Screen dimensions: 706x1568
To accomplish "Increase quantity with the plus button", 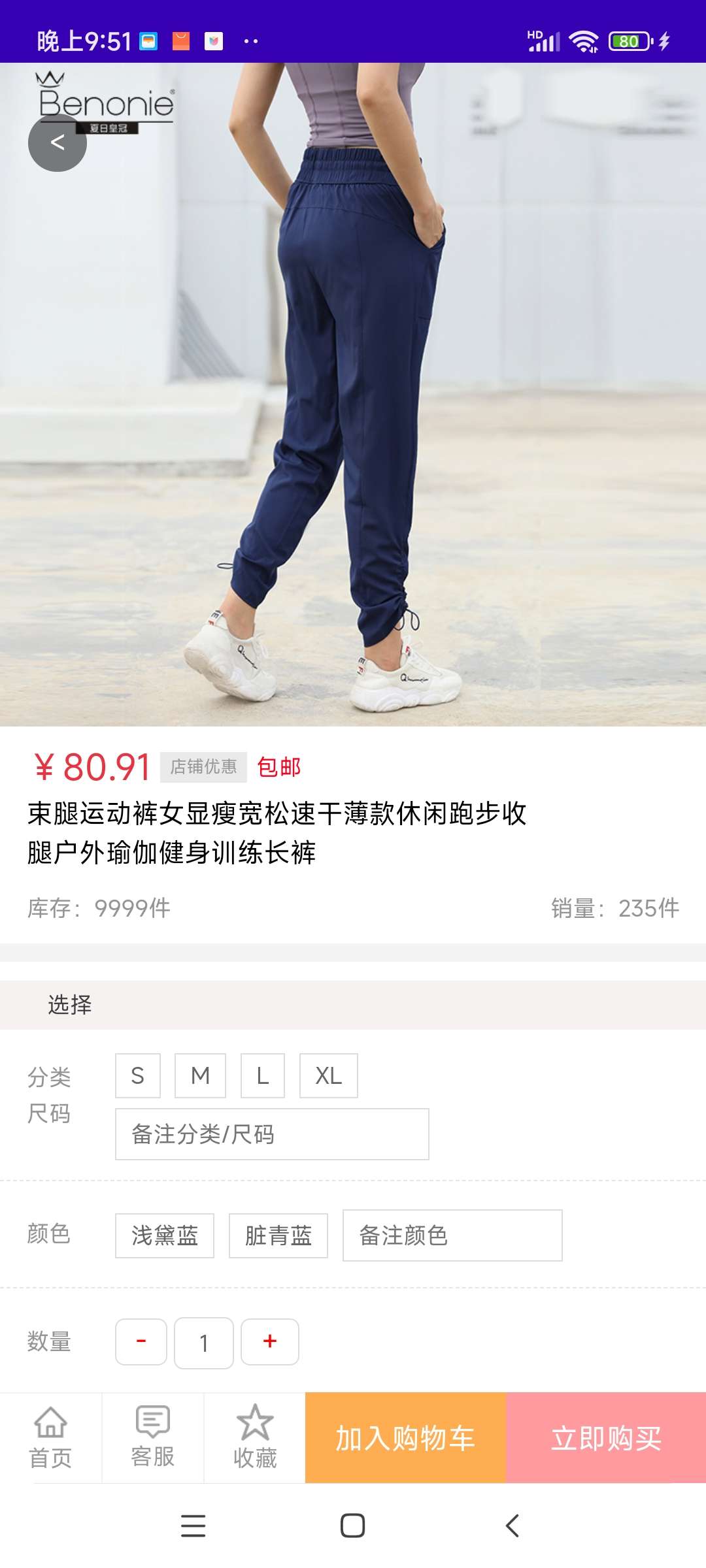I will (270, 1341).
